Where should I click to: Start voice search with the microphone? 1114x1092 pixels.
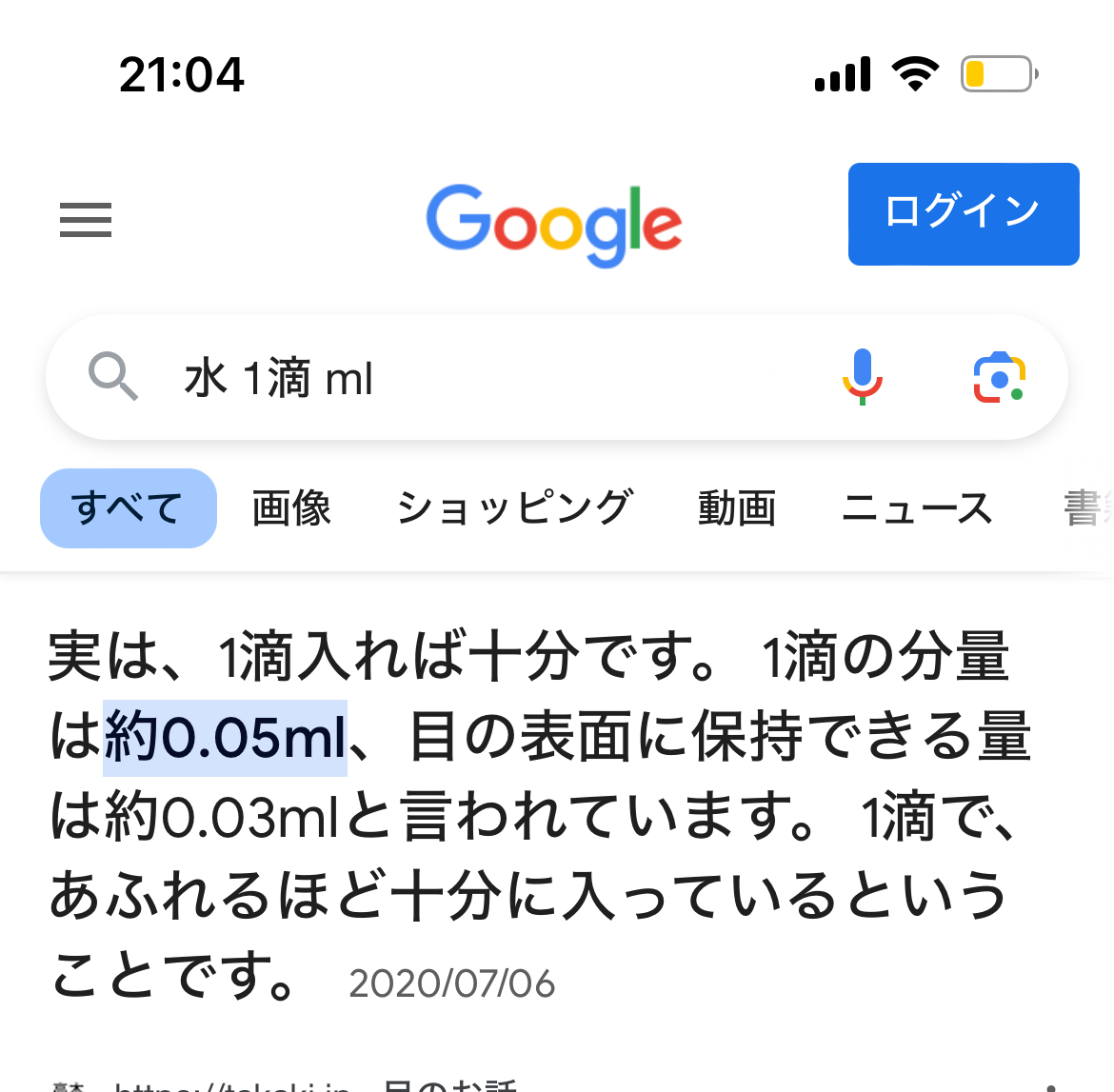pyautogui.click(x=862, y=377)
